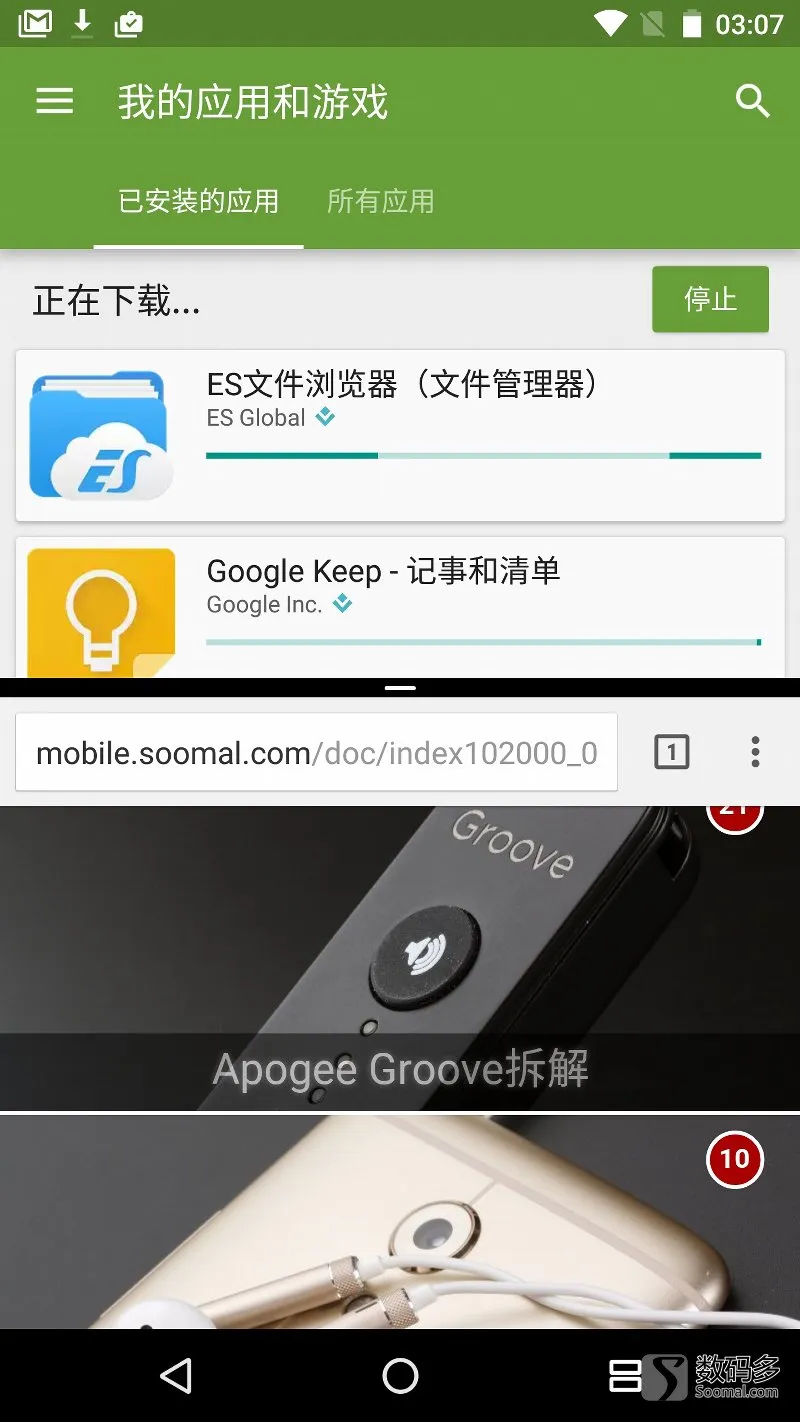Tap the mobile.soomal.com address bar
This screenshot has width=800, height=1422.
(316, 753)
